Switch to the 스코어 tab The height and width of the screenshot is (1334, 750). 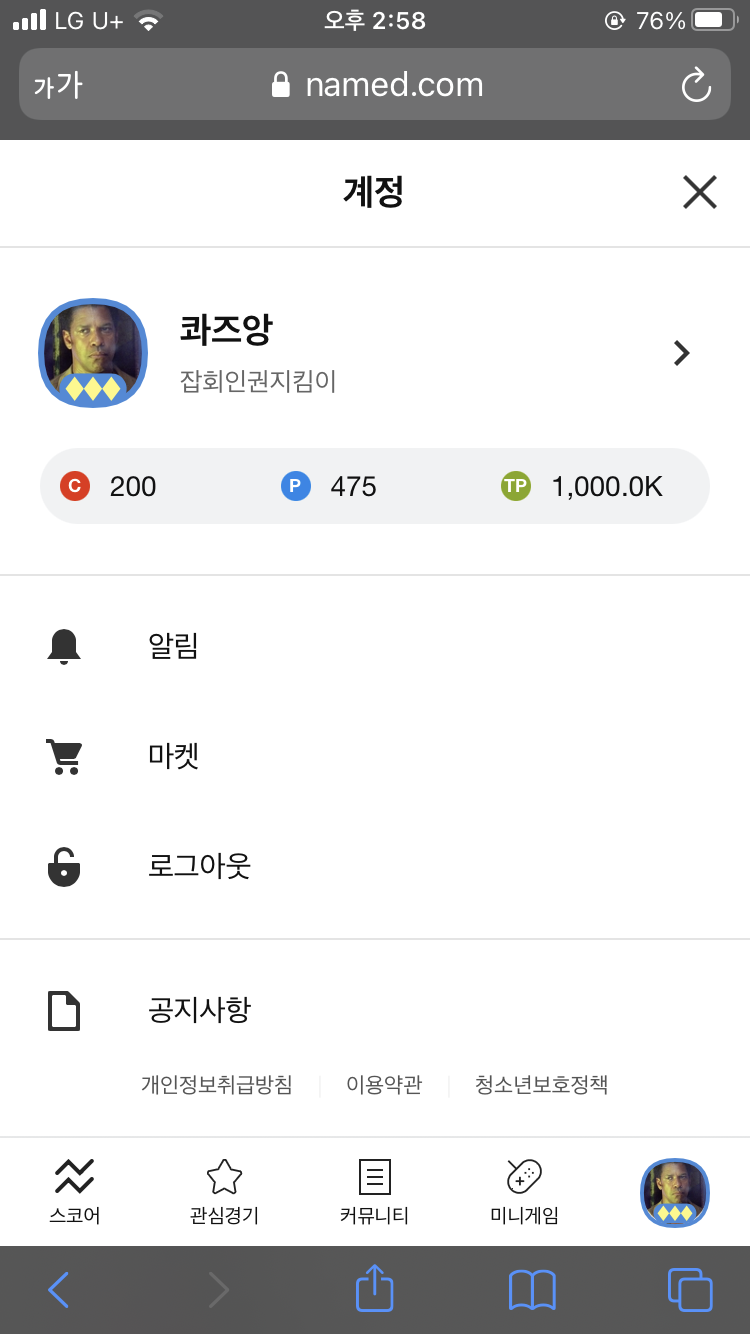(x=75, y=1191)
